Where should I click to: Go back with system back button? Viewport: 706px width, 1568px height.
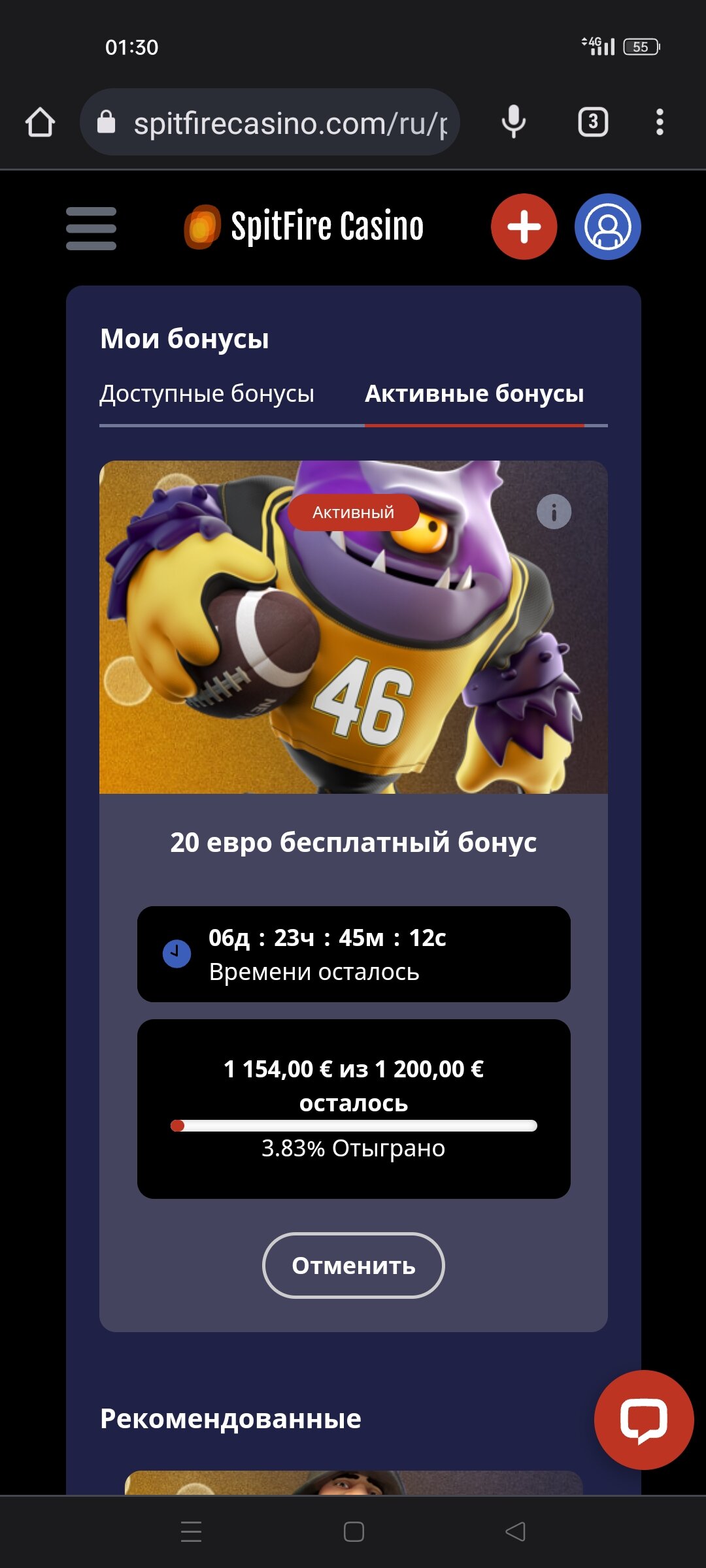click(516, 1531)
